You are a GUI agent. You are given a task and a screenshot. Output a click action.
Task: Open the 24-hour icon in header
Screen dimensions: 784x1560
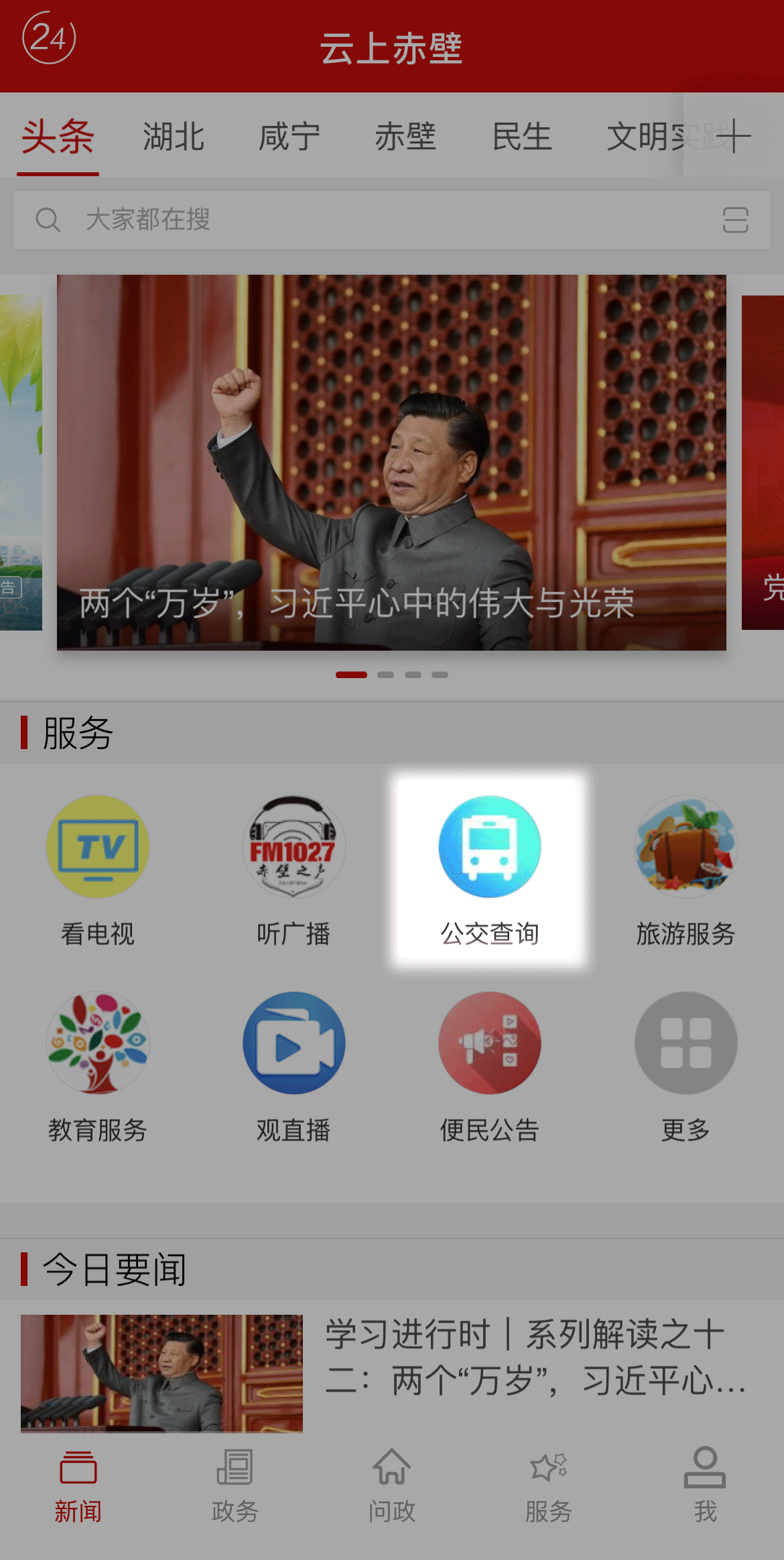pos(49,38)
